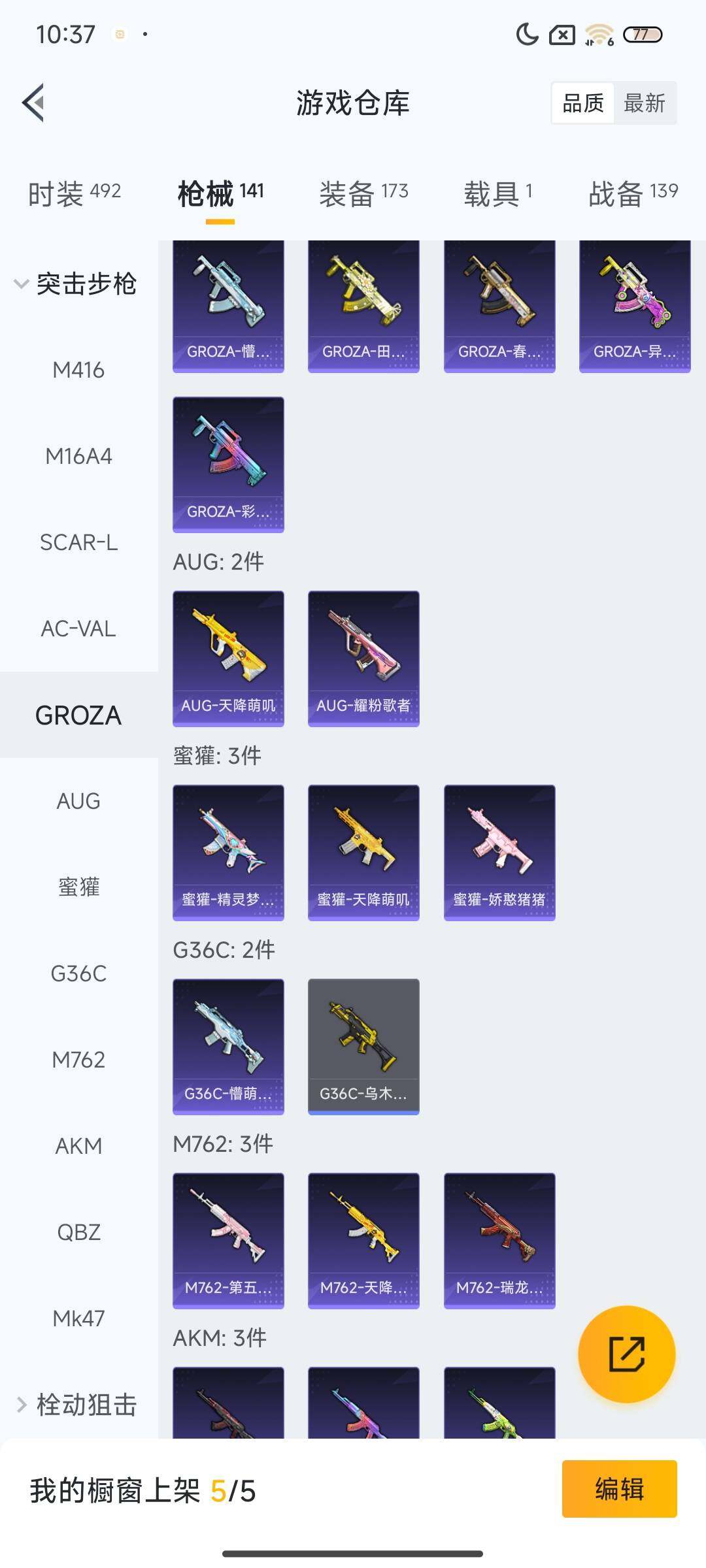Collapse the 突击步枪 category
706x1568 pixels.
75,284
